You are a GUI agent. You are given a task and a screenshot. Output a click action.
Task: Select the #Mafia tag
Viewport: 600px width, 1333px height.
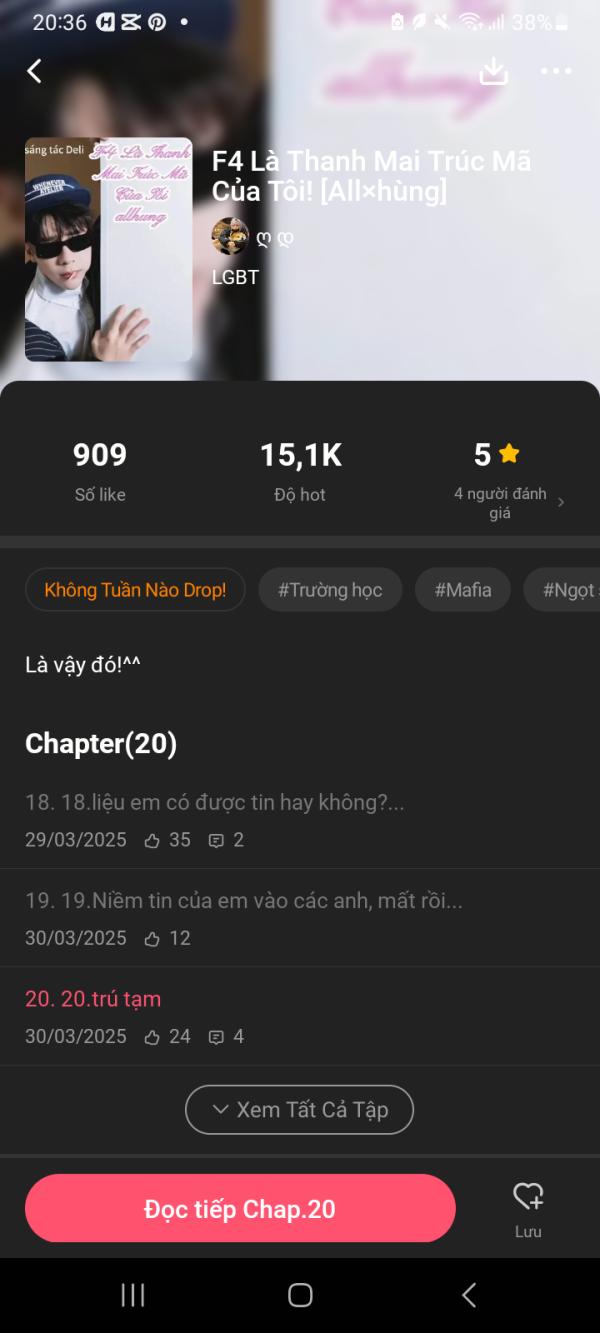pyautogui.click(x=462, y=590)
